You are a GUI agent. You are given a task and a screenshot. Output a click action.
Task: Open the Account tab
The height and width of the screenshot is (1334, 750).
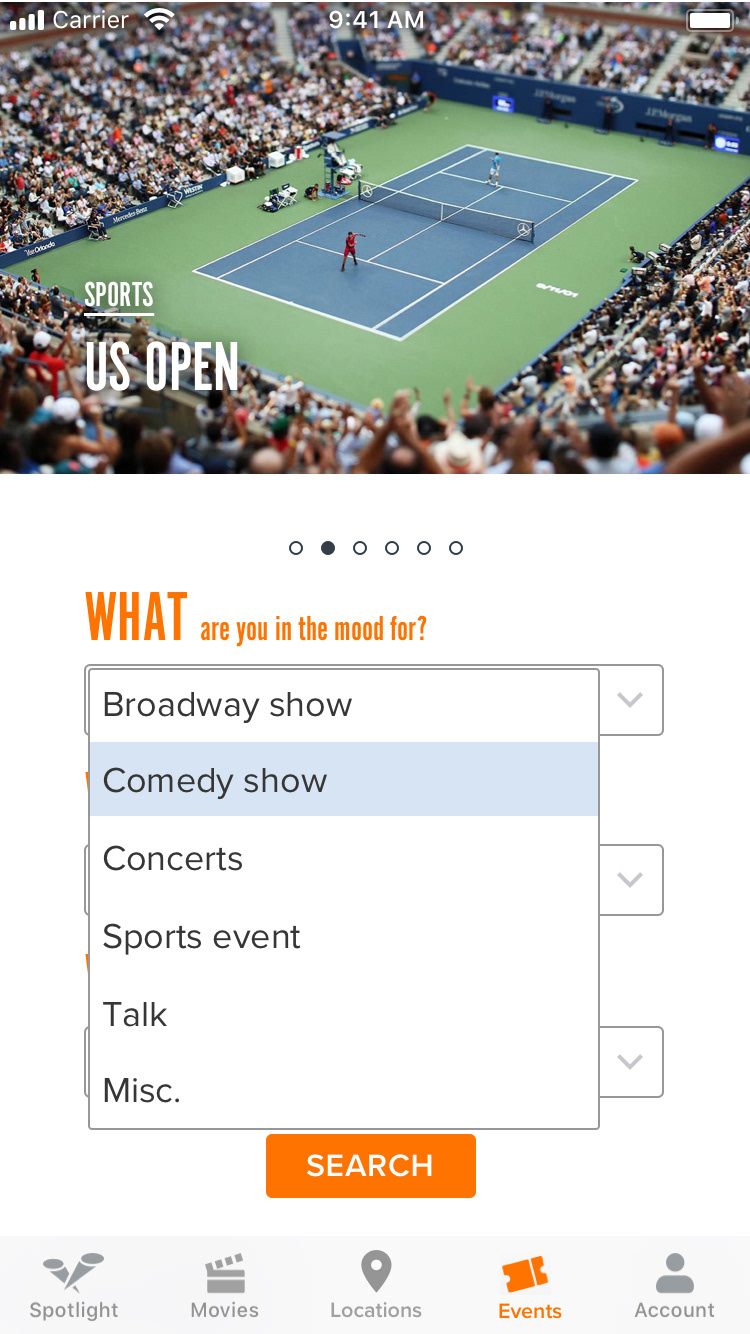pos(674,1287)
